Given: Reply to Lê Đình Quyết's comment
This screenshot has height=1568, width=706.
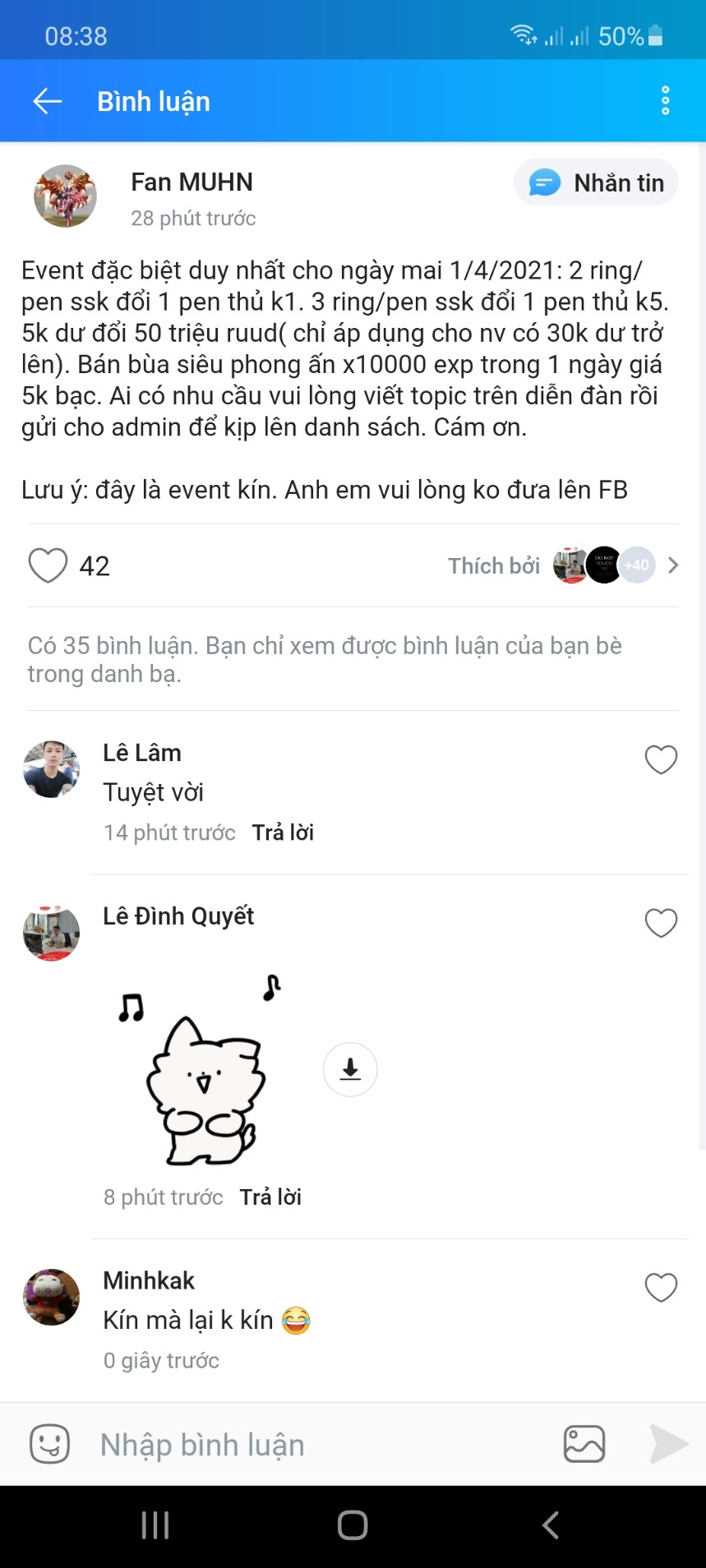Looking at the screenshot, I should [x=270, y=1197].
